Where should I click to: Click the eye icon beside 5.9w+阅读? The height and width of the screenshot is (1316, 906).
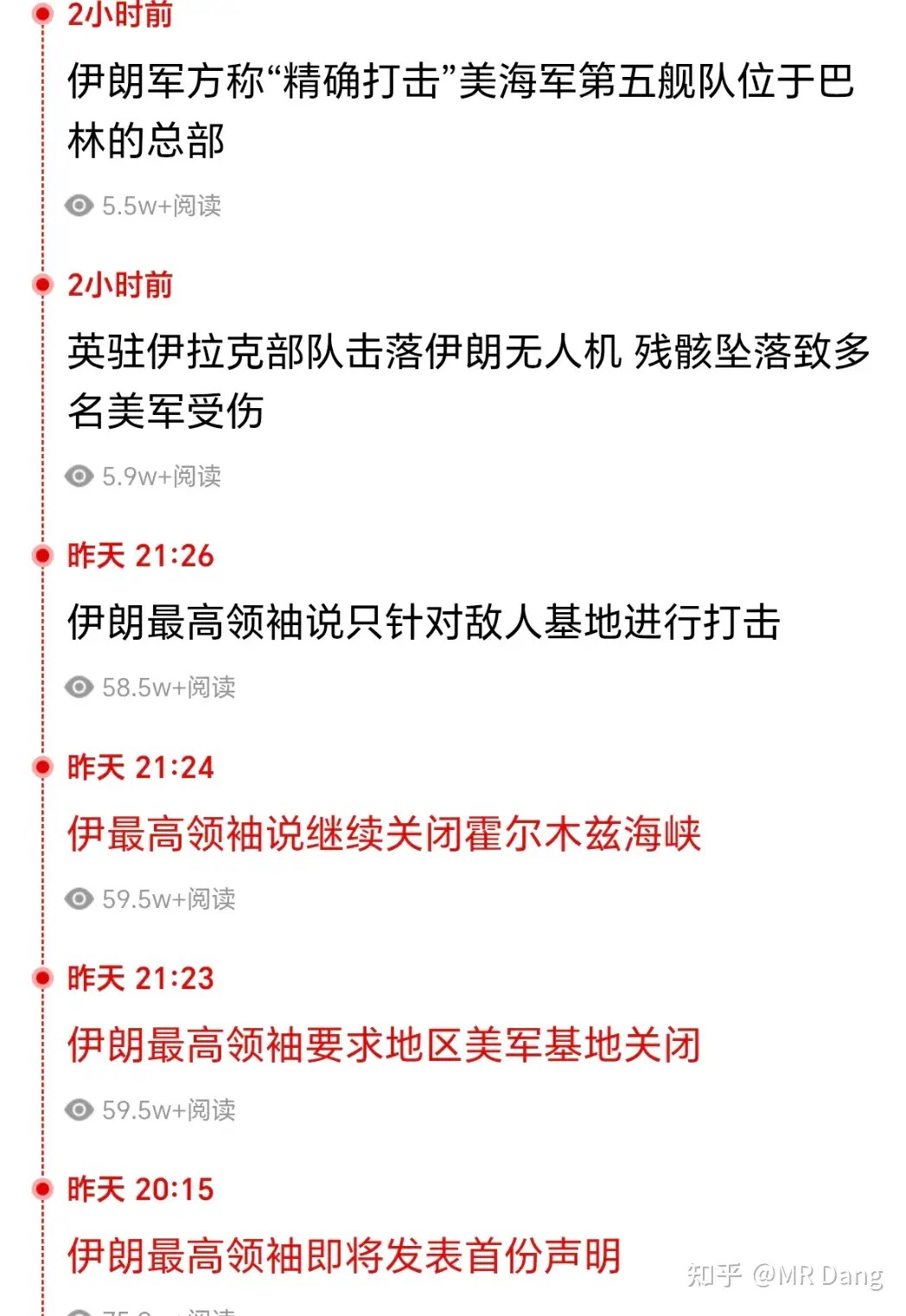point(80,476)
